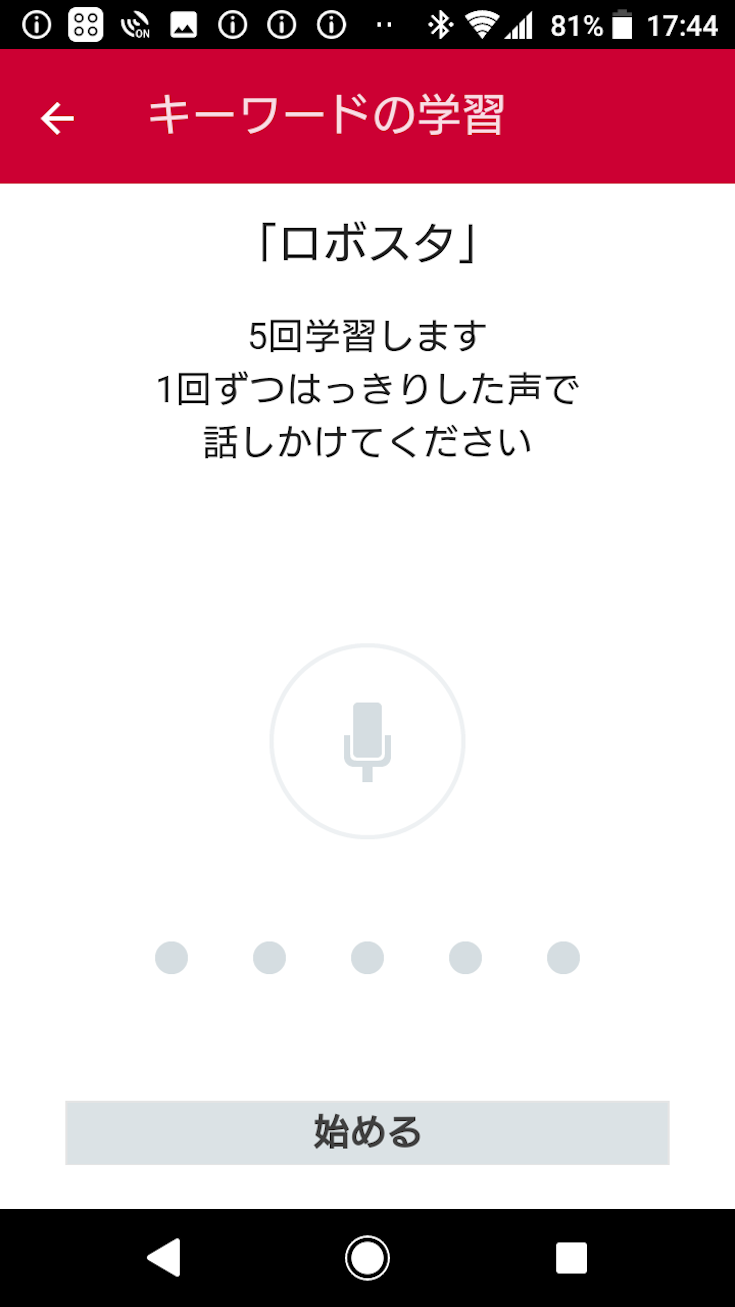
Task: Open the recent apps overview
Action: pyautogui.click(x=571, y=1258)
